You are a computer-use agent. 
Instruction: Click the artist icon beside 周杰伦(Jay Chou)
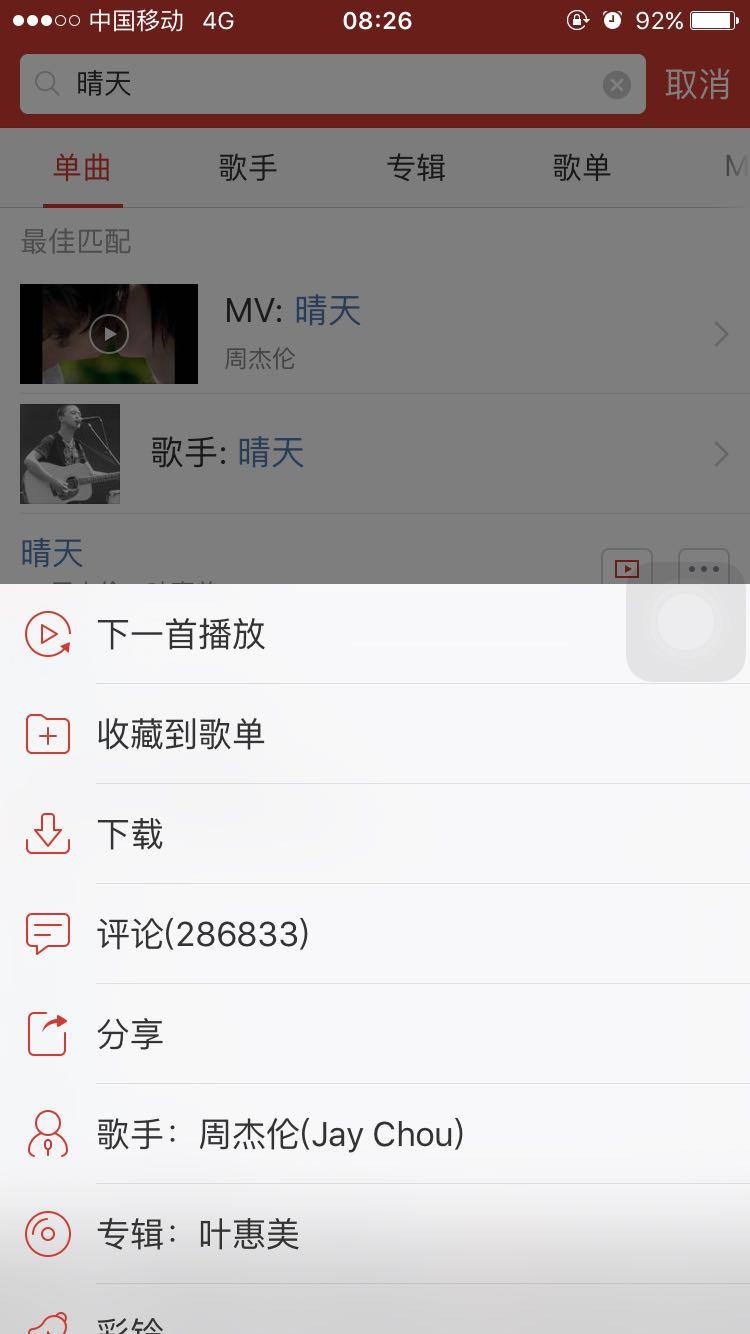click(47, 1134)
